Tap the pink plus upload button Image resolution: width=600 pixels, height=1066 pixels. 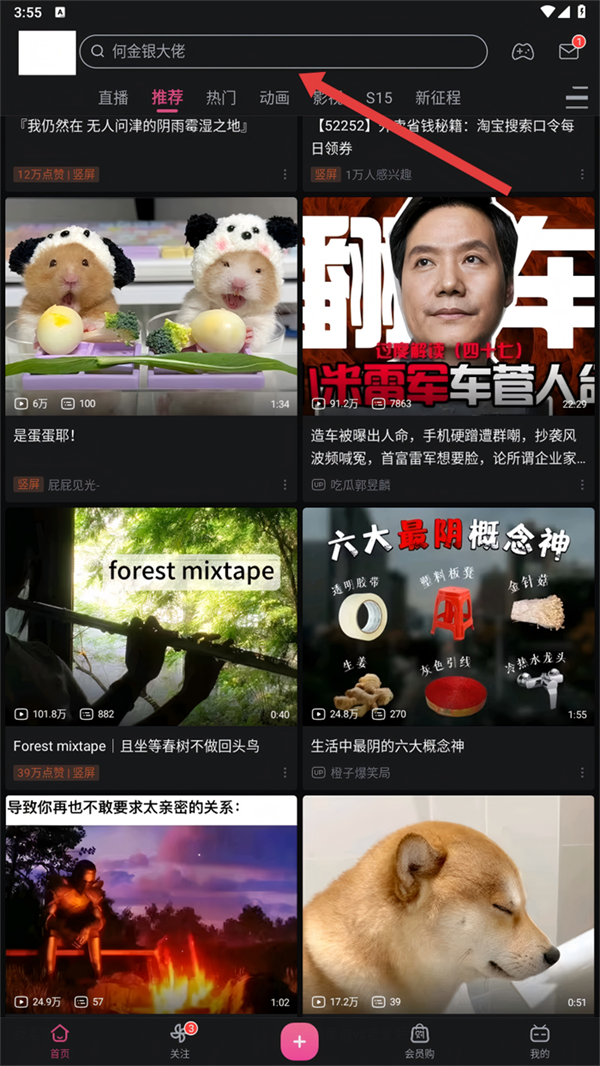(x=299, y=1041)
